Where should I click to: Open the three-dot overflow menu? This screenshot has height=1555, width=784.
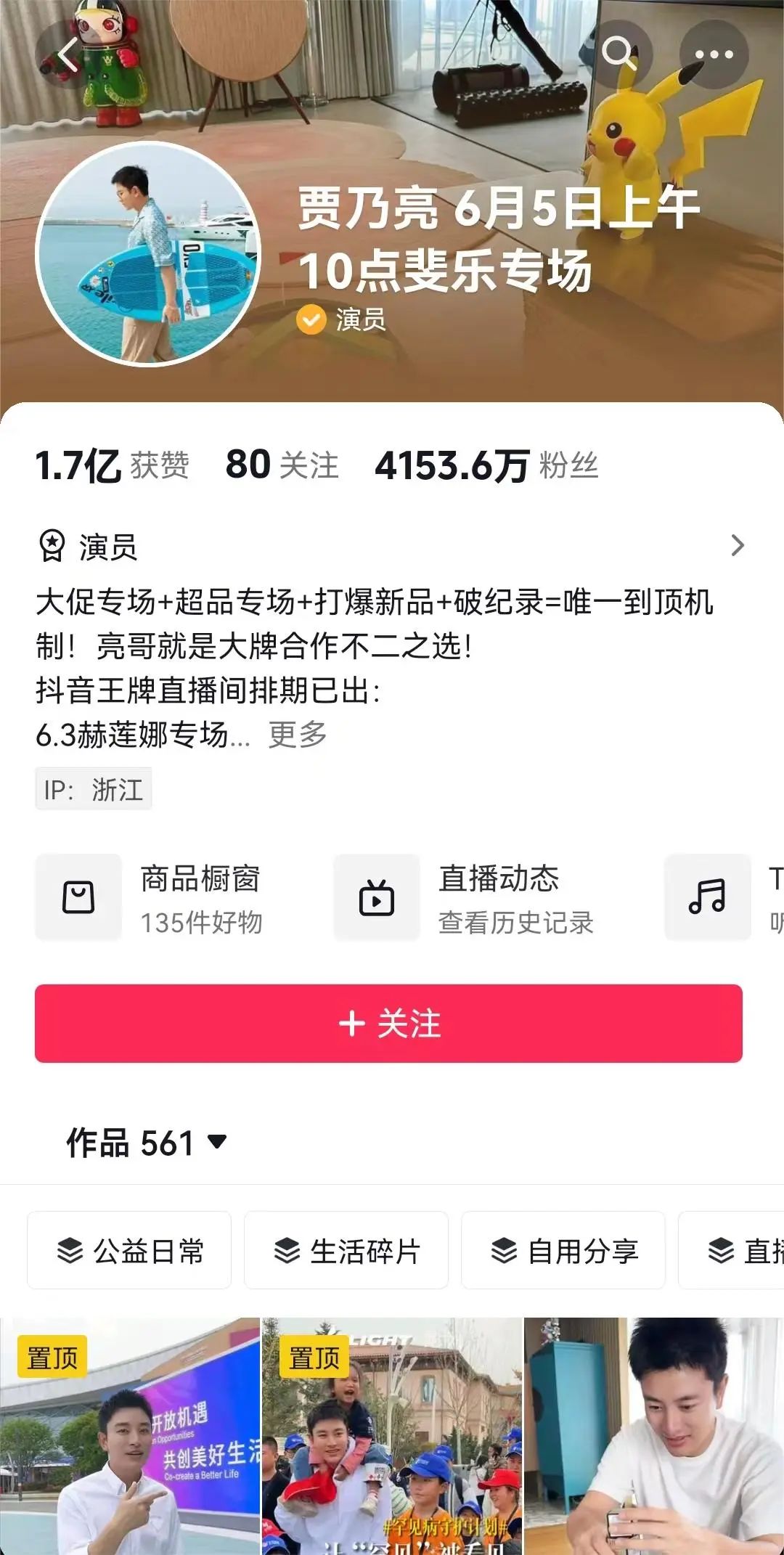click(x=714, y=54)
